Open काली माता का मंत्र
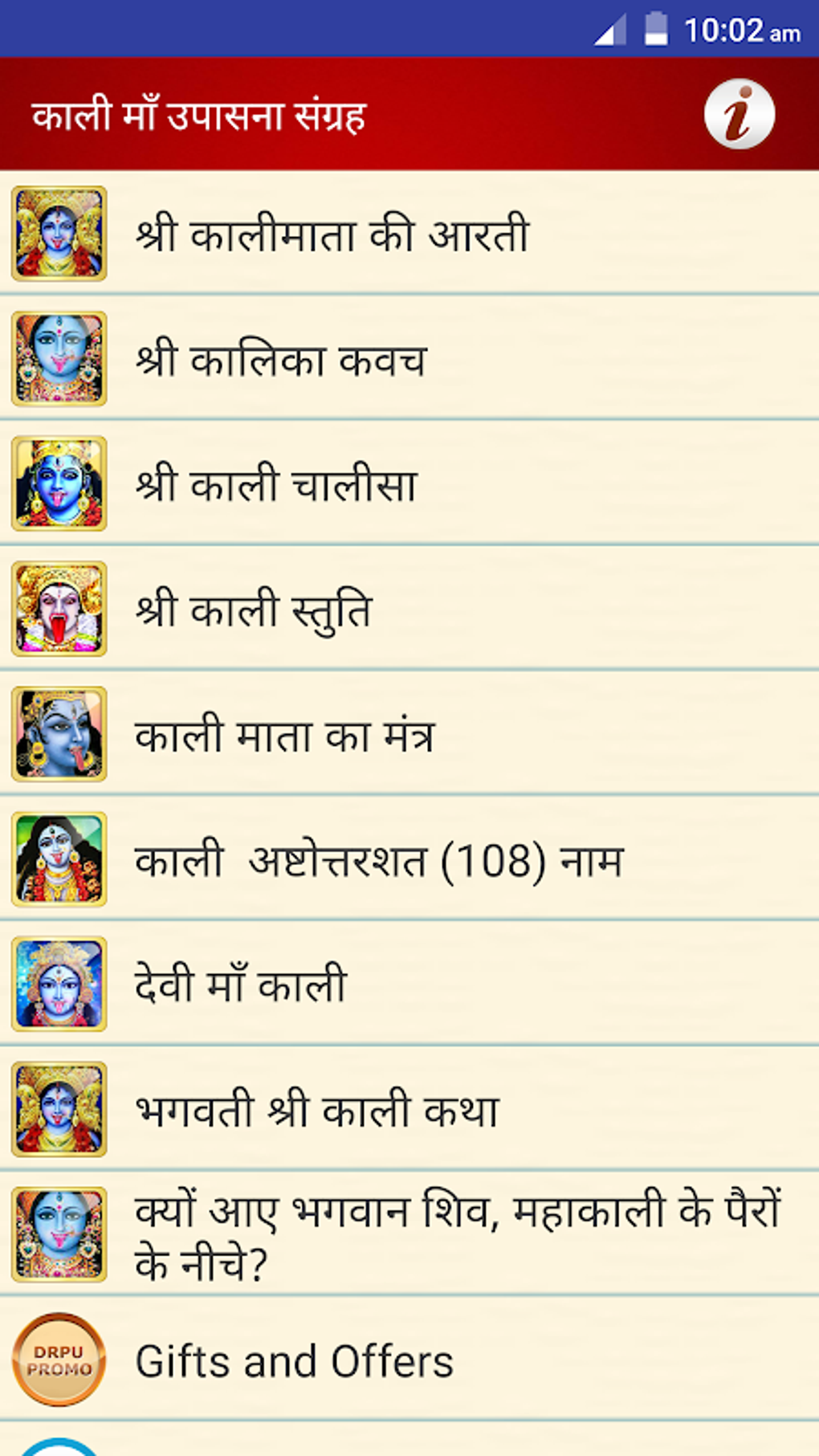This screenshot has width=819, height=1456. click(x=284, y=736)
